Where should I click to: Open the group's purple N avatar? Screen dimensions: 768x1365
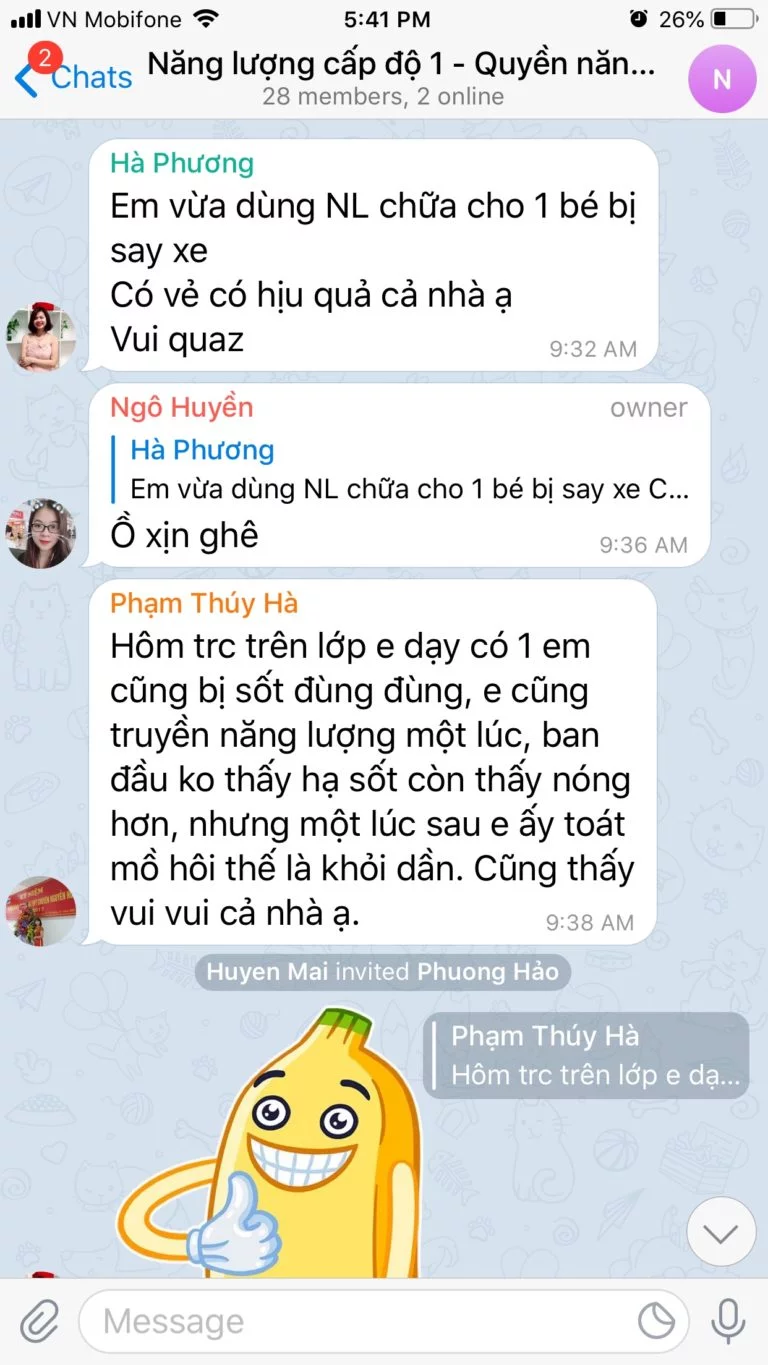pyautogui.click(x=722, y=79)
